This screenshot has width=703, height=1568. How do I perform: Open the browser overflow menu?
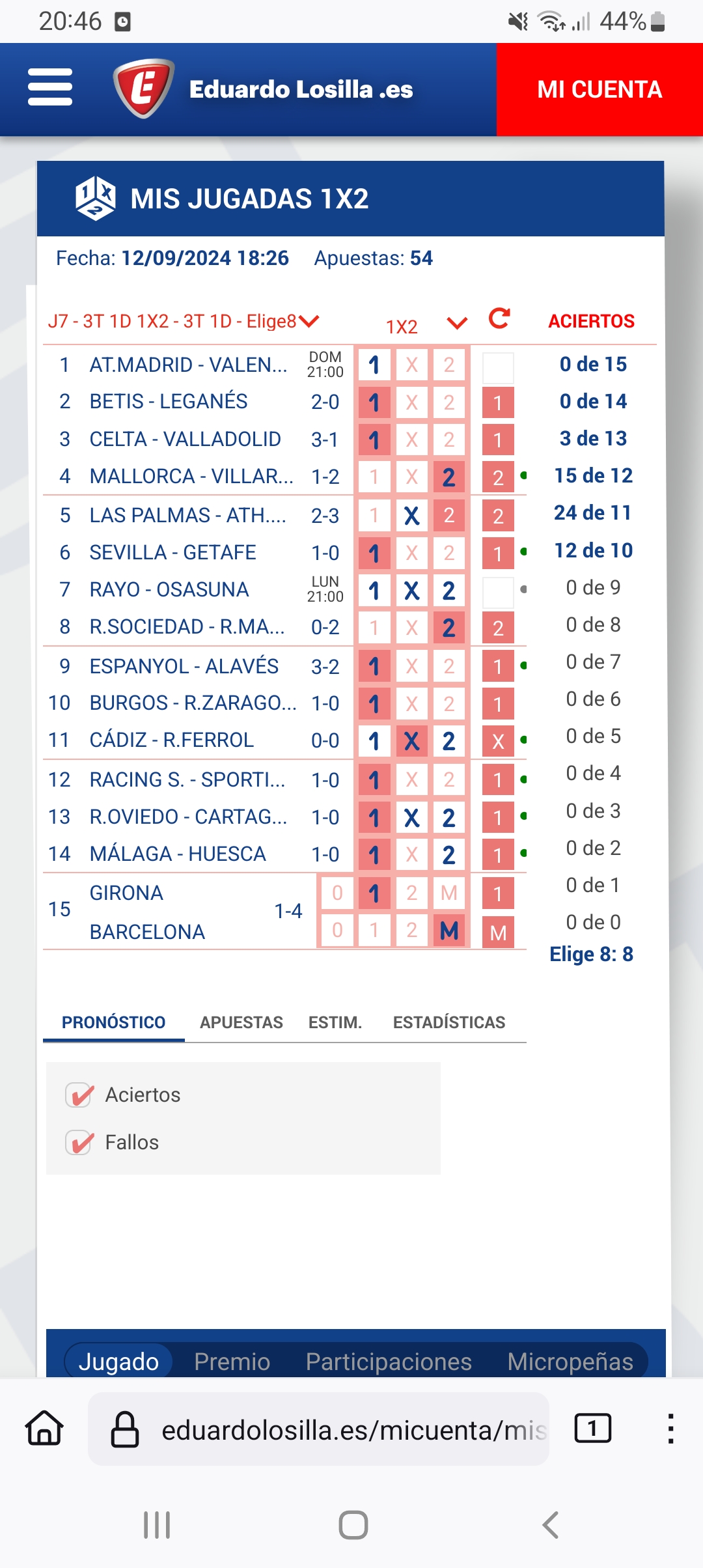coord(670,1429)
